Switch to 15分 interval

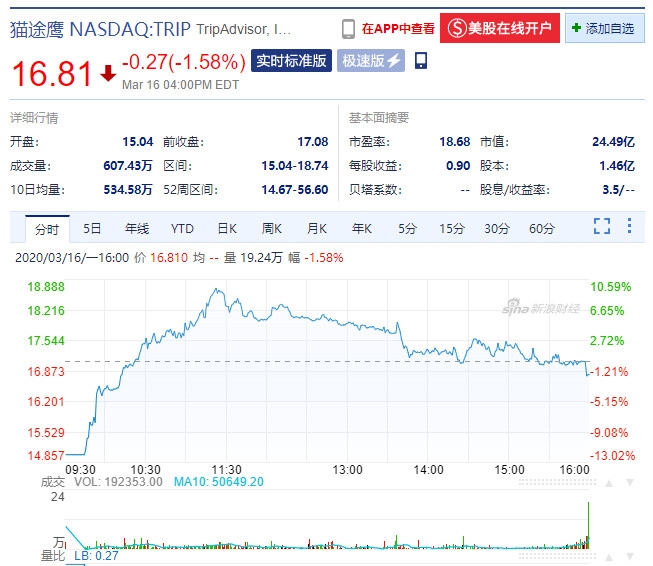coord(452,229)
